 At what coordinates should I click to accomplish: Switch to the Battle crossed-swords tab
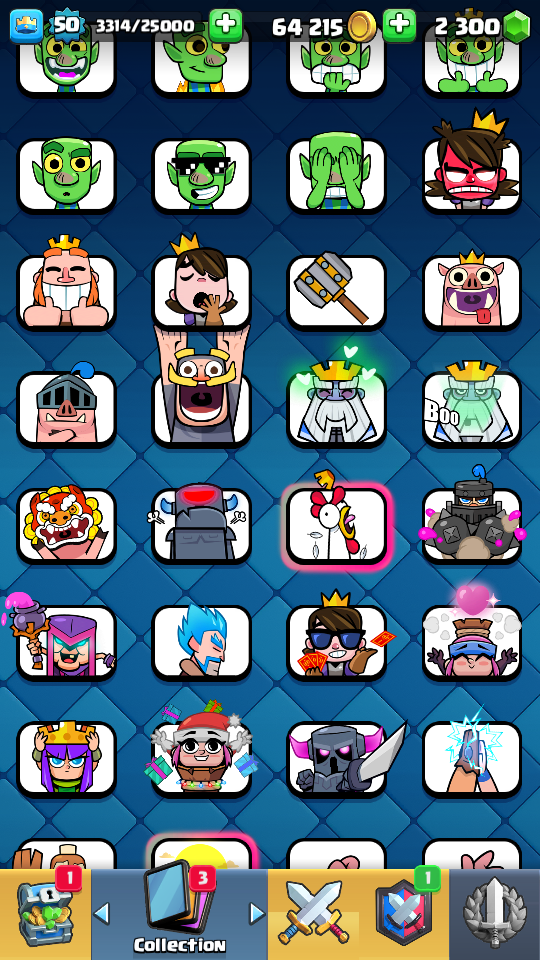pos(313,914)
